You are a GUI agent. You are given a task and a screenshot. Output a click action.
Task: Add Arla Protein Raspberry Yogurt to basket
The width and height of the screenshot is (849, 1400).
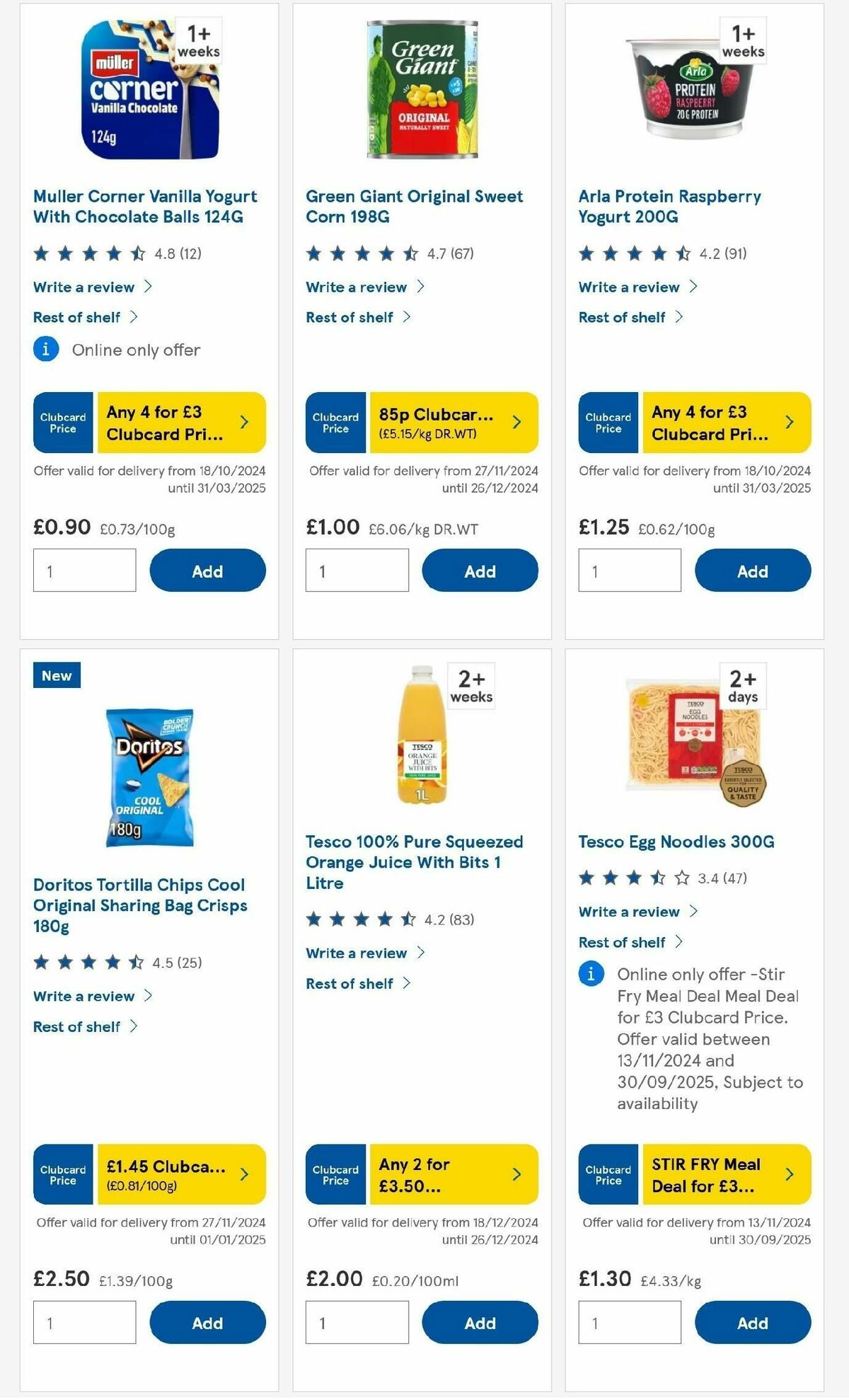pyautogui.click(x=752, y=570)
